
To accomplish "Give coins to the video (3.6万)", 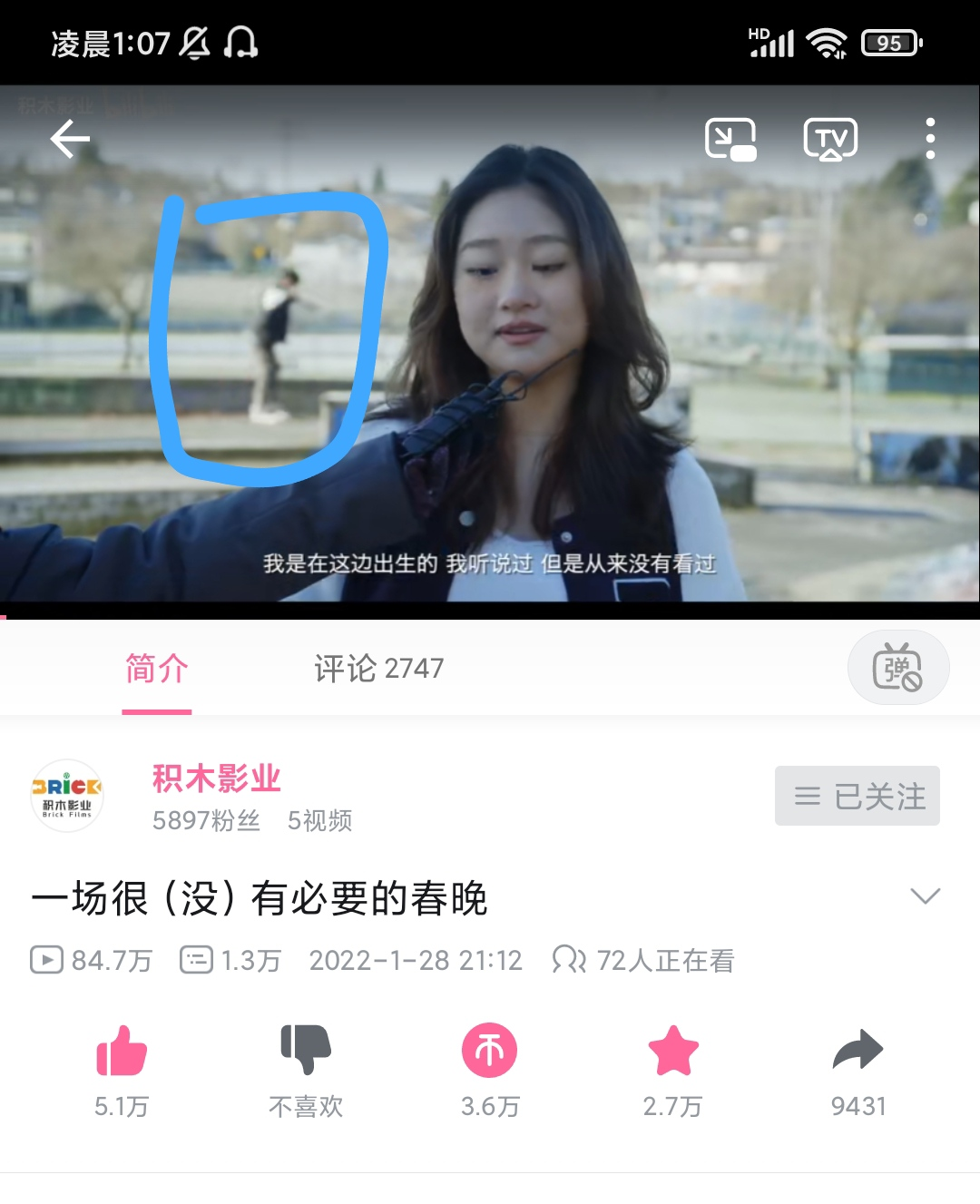I will click(490, 1051).
